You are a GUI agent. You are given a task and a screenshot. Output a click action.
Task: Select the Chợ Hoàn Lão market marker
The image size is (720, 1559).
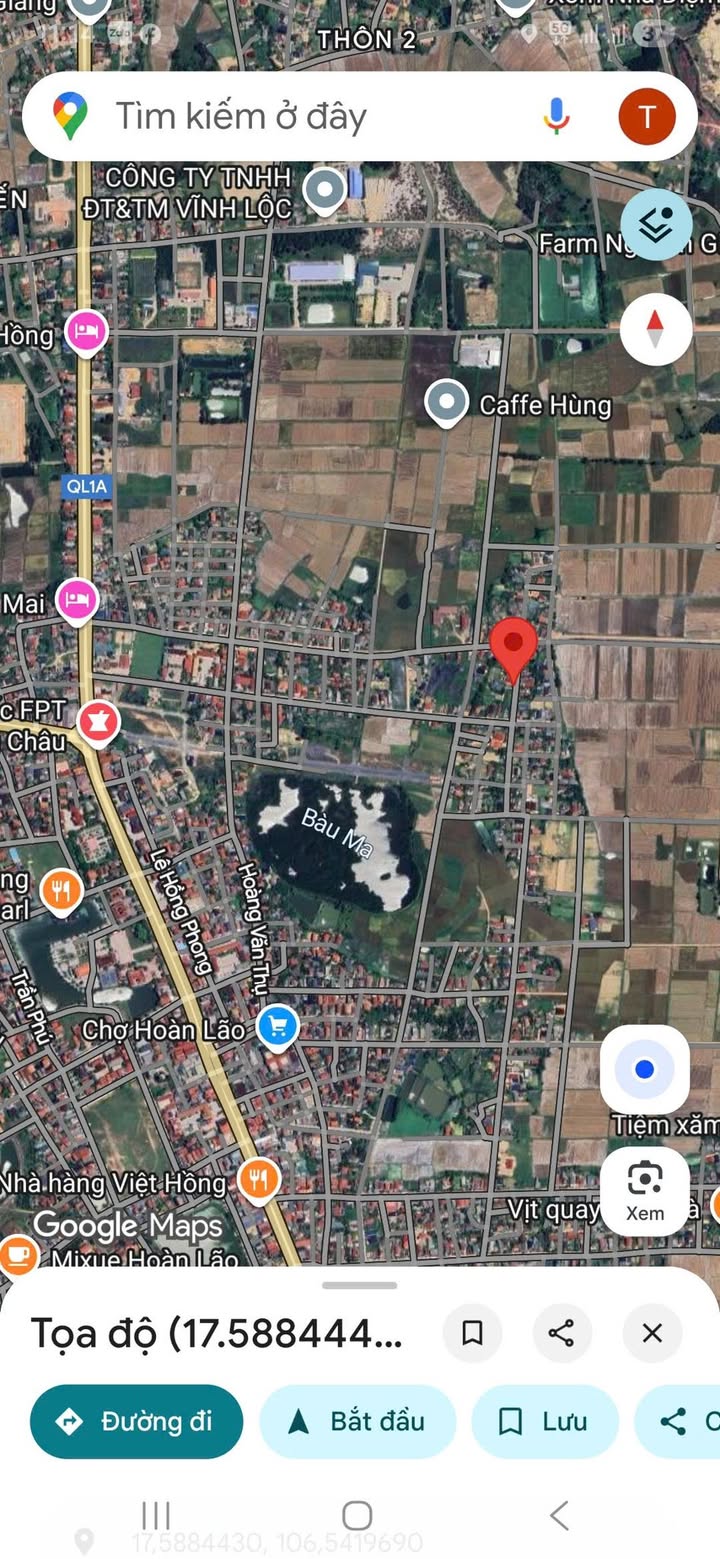(x=277, y=1027)
